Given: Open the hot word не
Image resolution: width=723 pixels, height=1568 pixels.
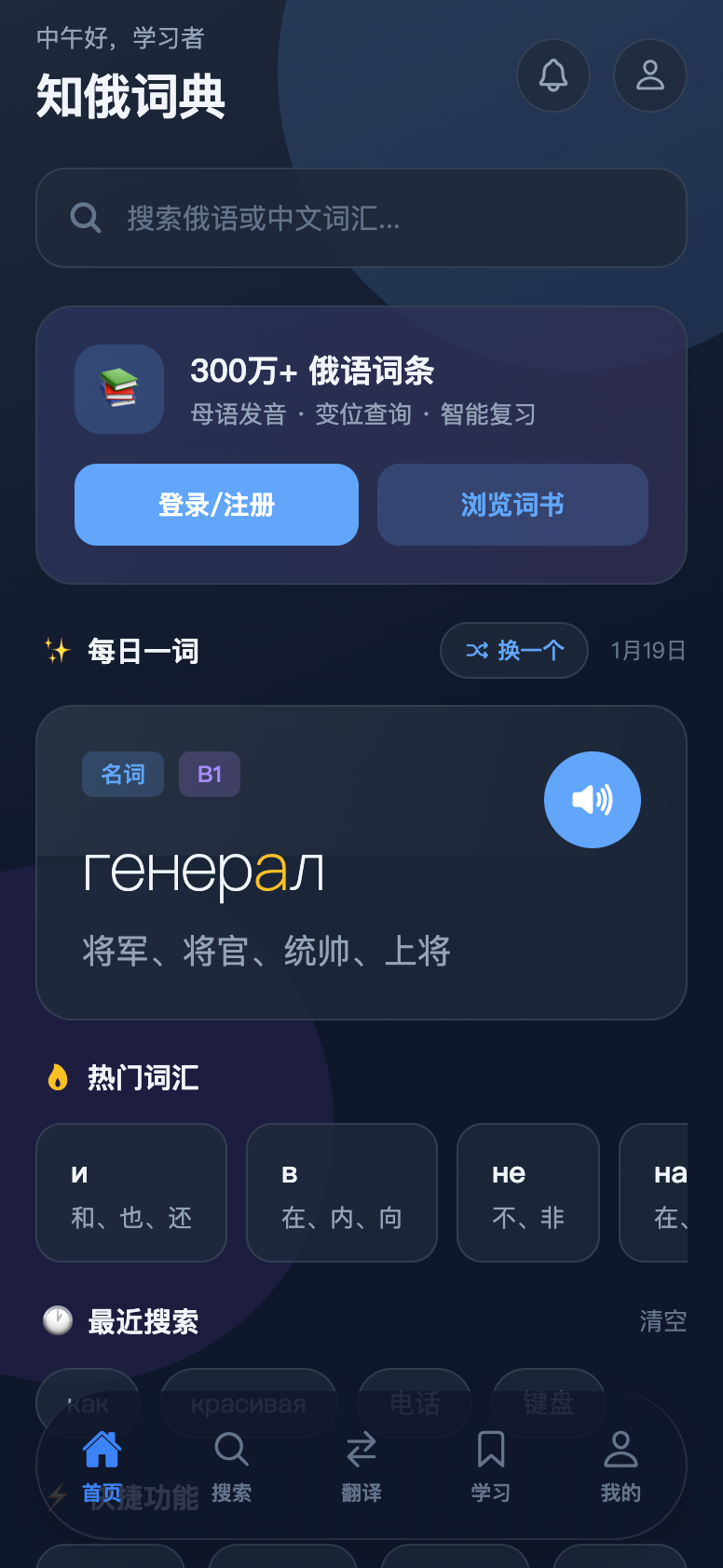Looking at the screenshot, I should pos(528,1193).
